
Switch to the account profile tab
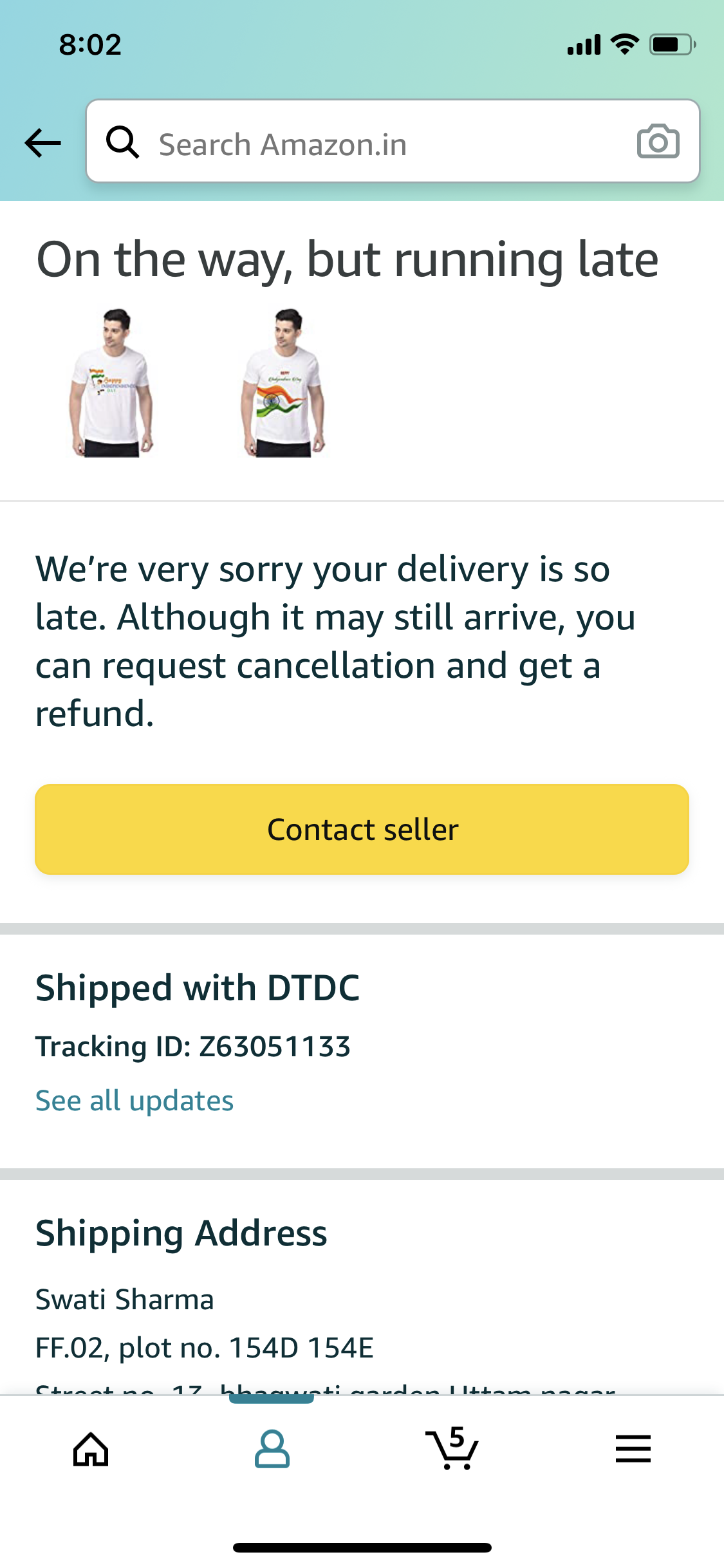[x=272, y=1450]
